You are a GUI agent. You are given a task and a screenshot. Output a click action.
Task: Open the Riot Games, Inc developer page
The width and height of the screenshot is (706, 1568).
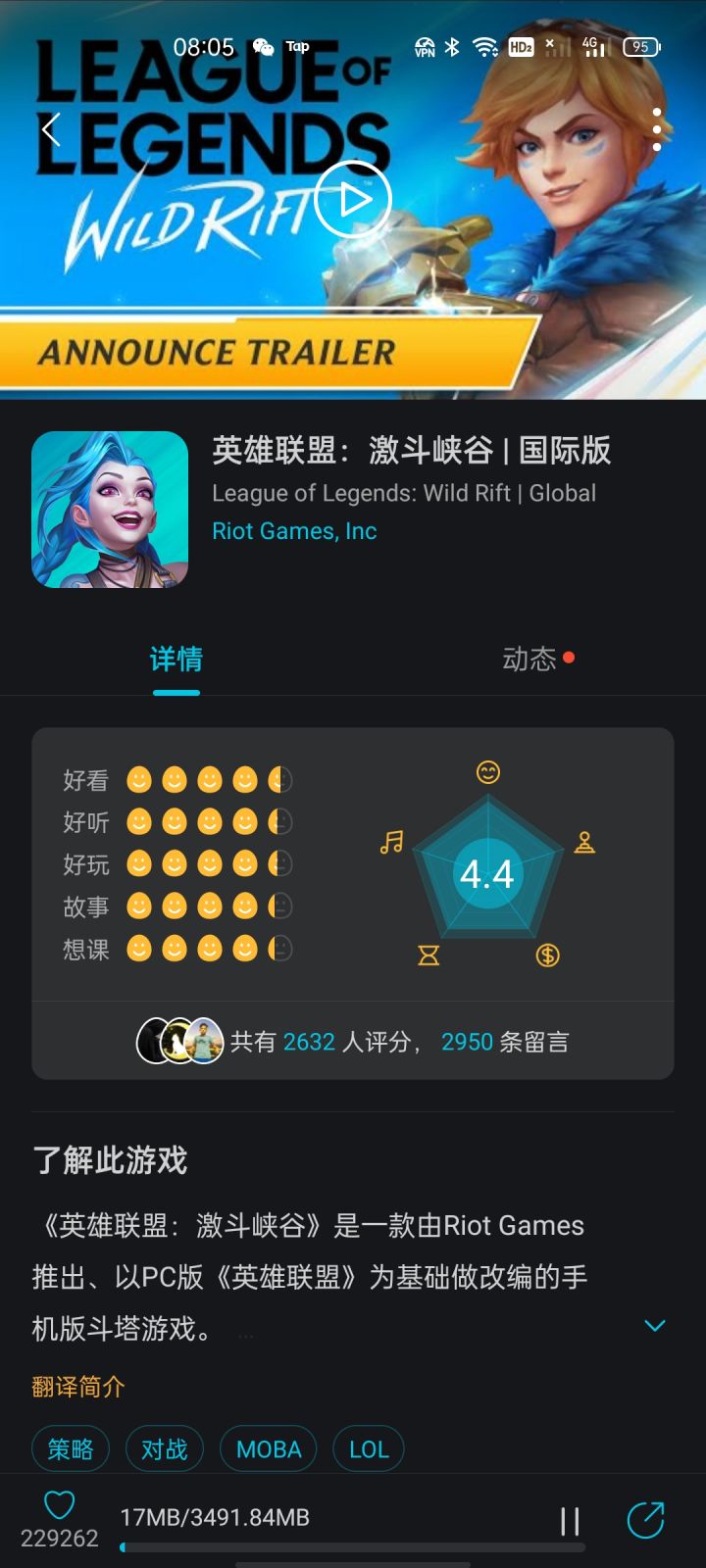pyautogui.click(x=294, y=530)
